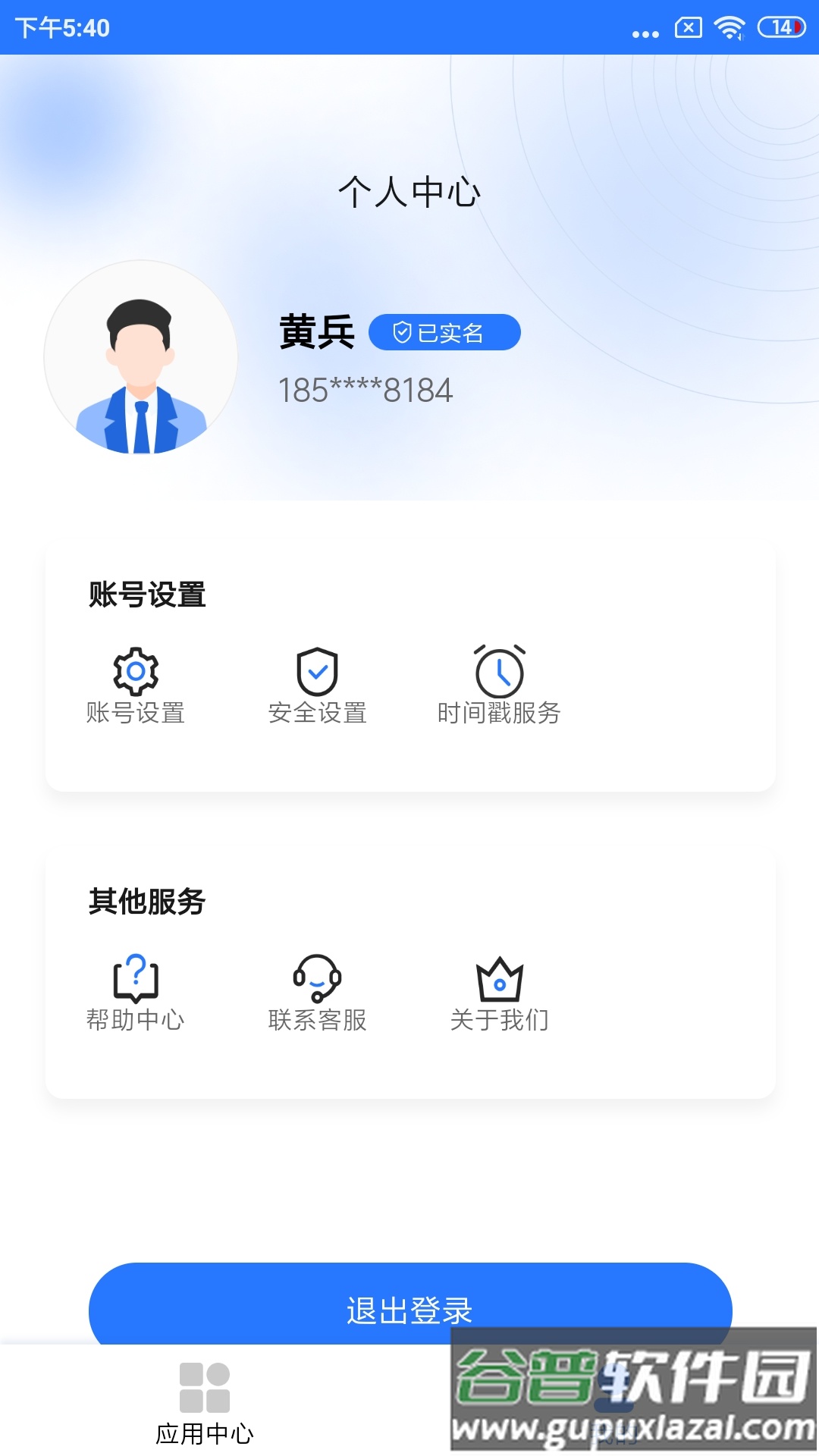Tap the 已实名 verification badge
Screen dimensions: 819x1456
444,331
